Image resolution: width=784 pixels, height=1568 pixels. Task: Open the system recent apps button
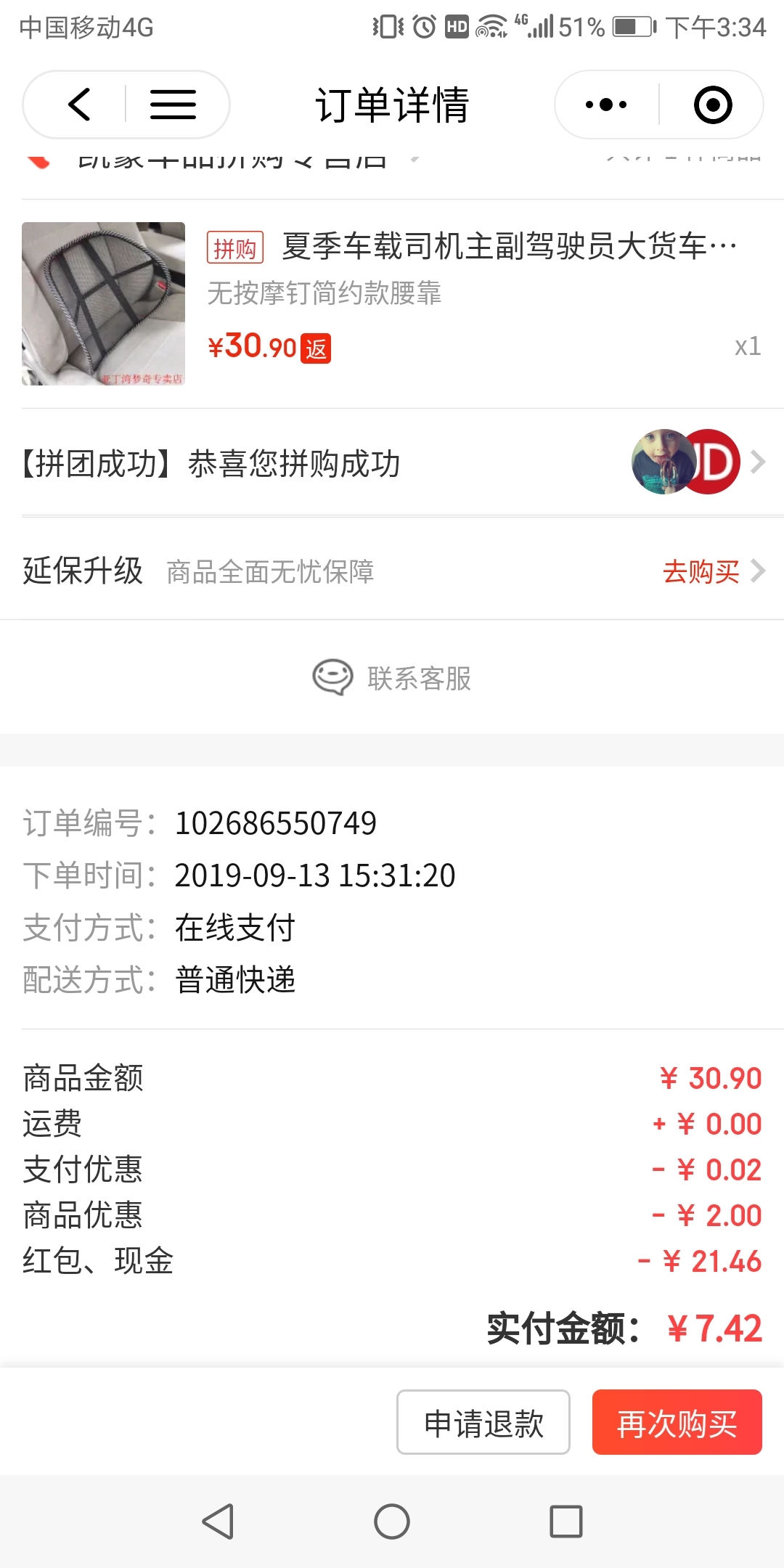point(566,1521)
